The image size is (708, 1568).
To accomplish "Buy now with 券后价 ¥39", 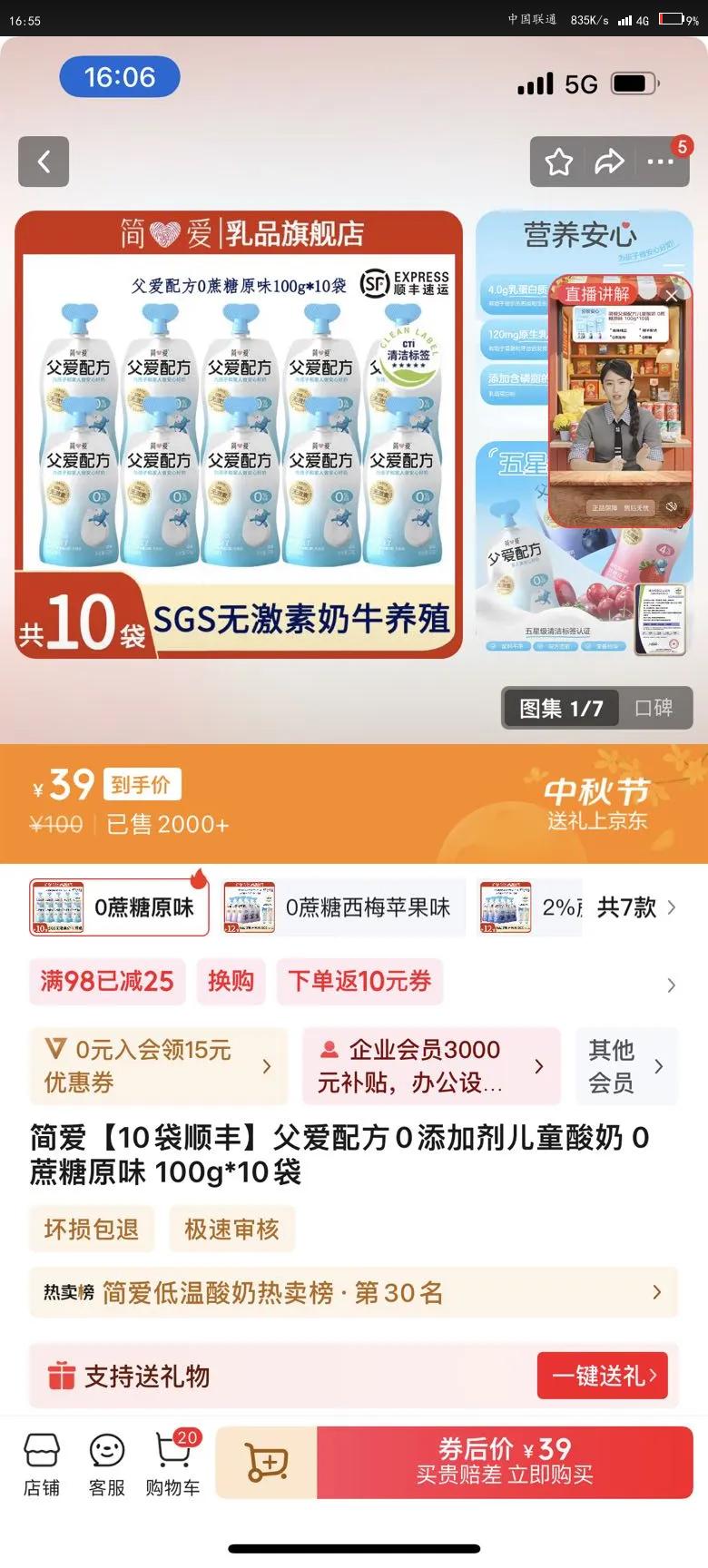I will point(505,1462).
